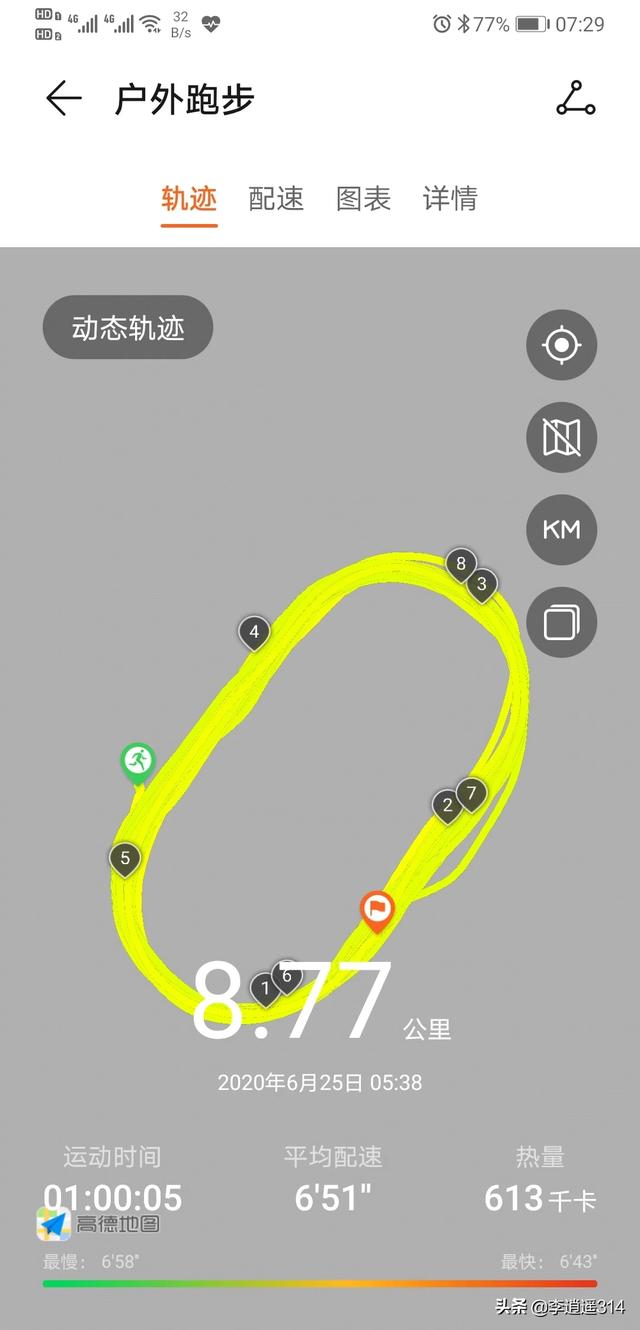The height and width of the screenshot is (1330, 640).
Task: Play the 动态轨迹 animation
Action: 128,327
